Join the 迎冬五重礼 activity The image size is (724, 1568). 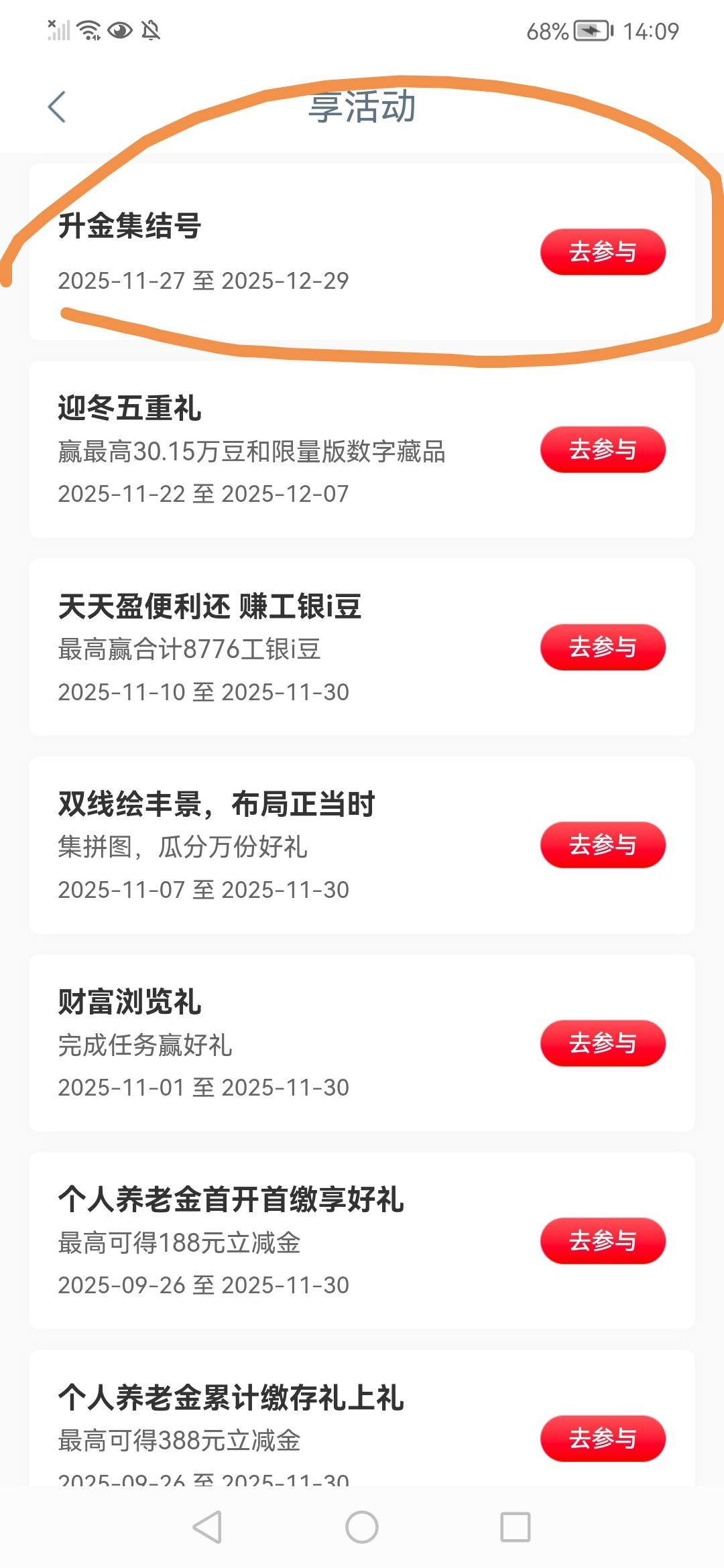pos(602,449)
